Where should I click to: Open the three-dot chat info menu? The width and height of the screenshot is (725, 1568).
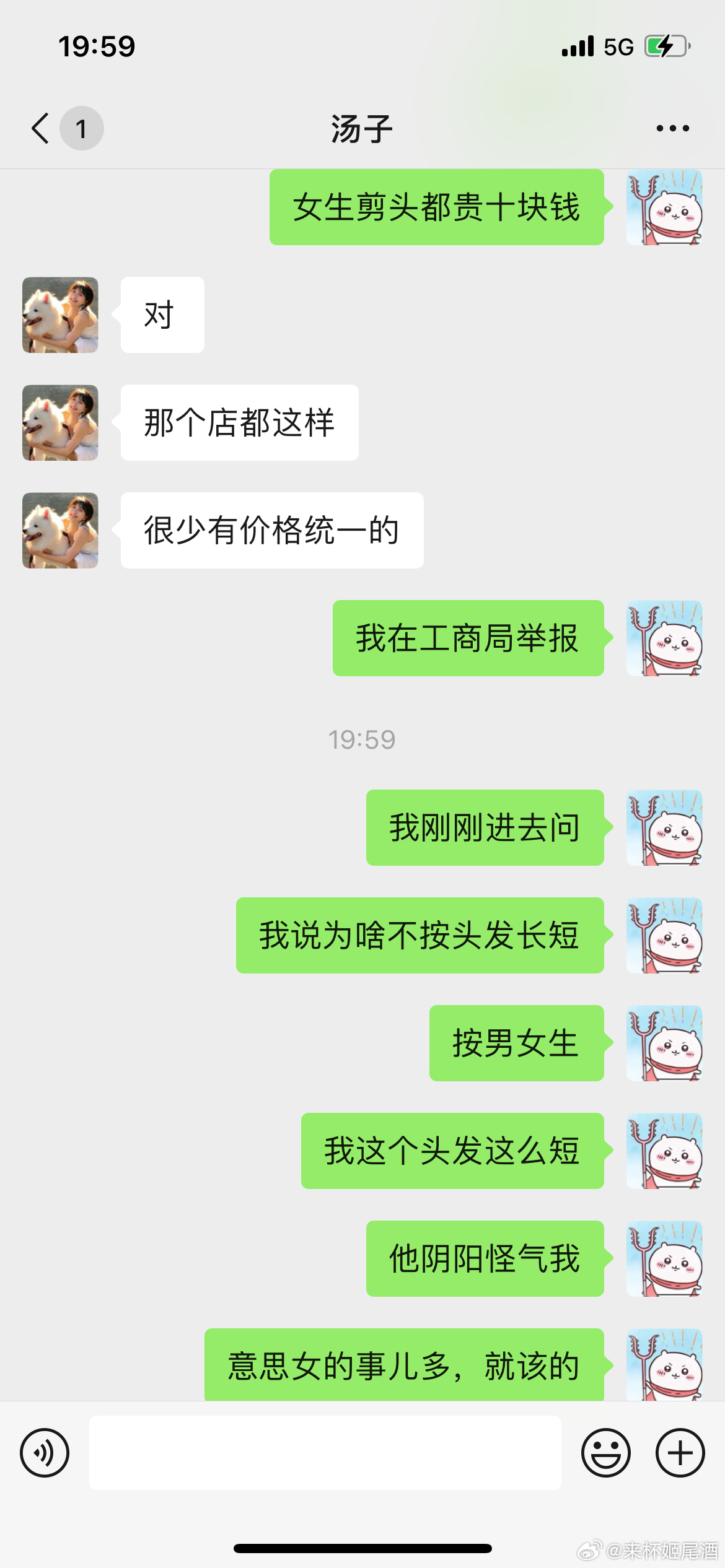[672, 128]
